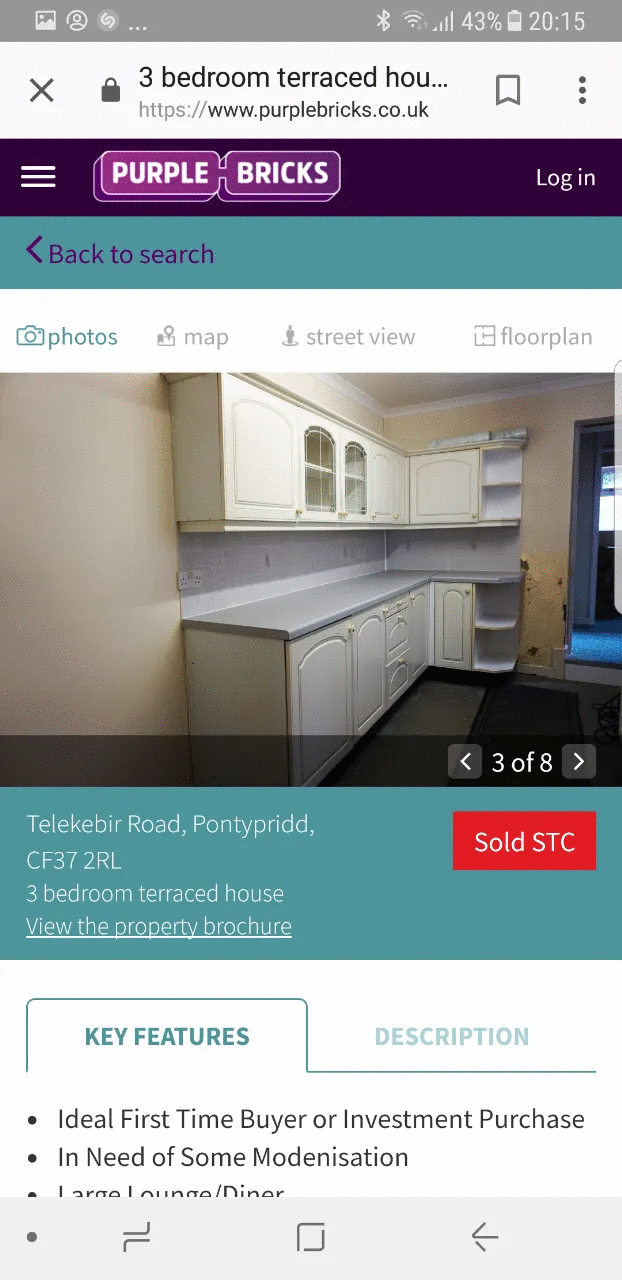The height and width of the screenshot is (1280, 622).
Task: Open recent apps from navigation bar
Action: (x=136, y=1238)
